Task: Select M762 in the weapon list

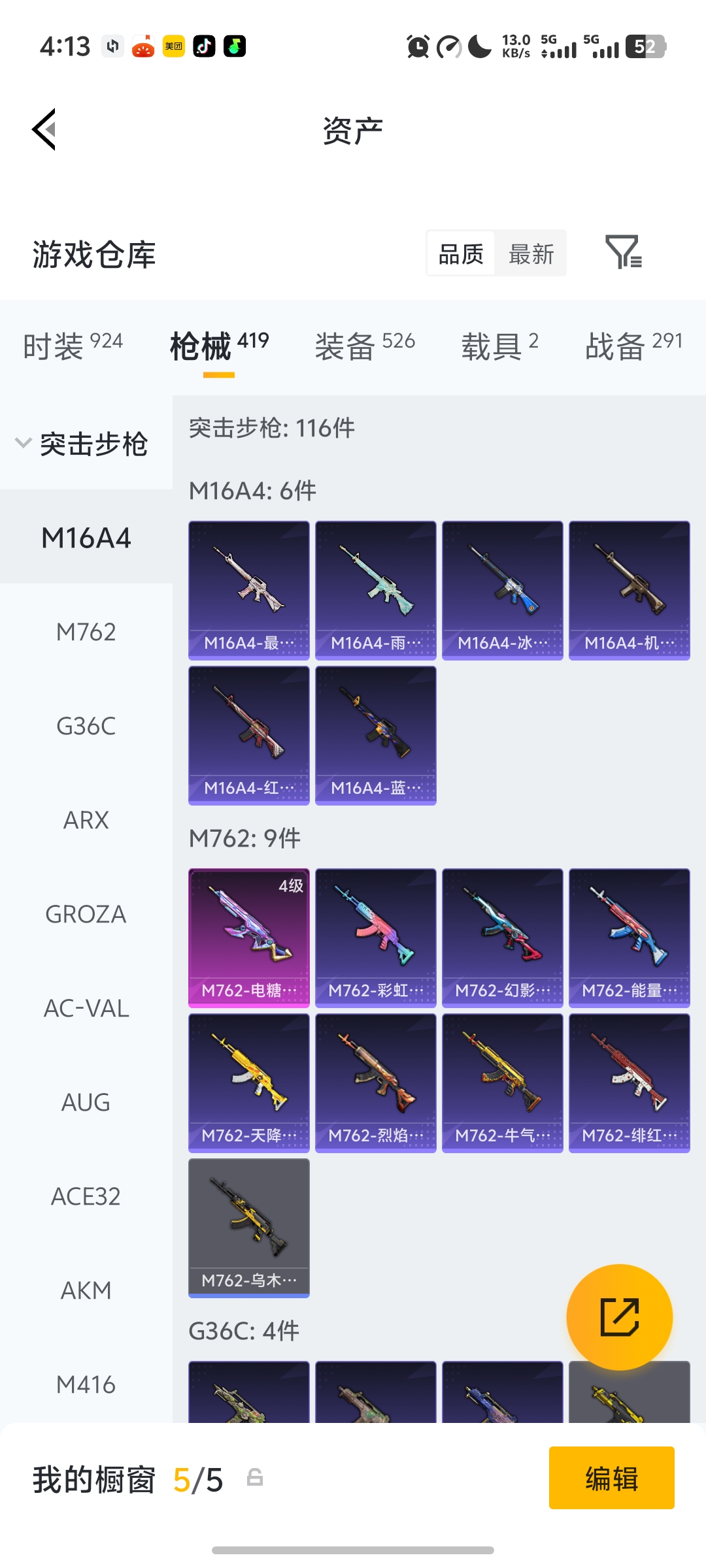Action: (x=86, y=632)
